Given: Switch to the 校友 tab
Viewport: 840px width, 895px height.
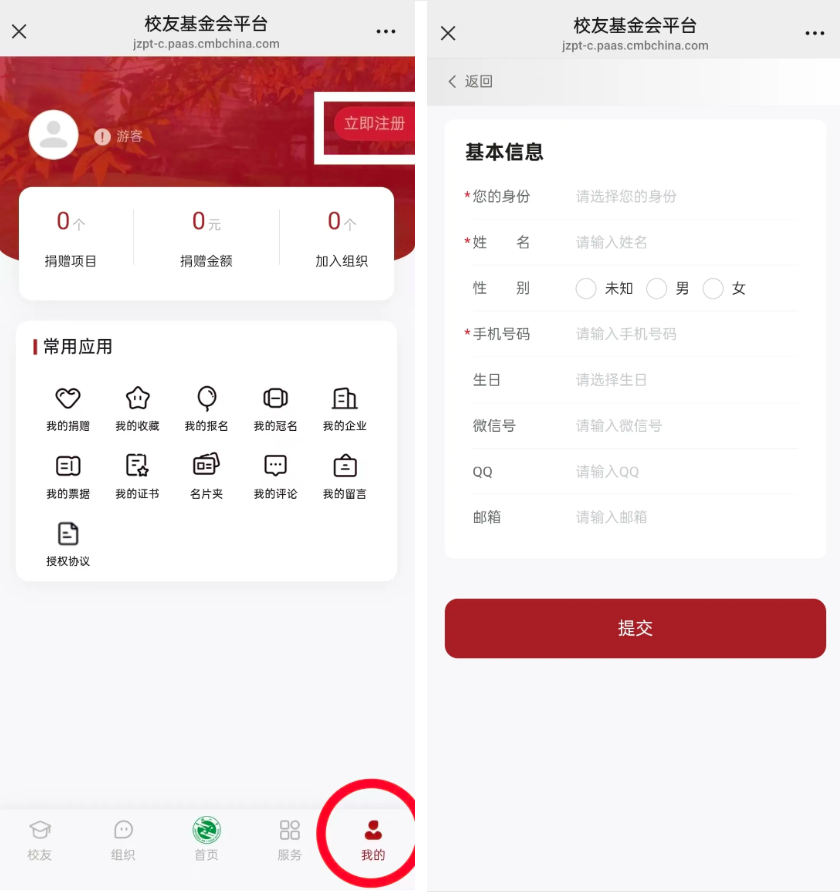Looking at the screenshot, I should (40, 840).
